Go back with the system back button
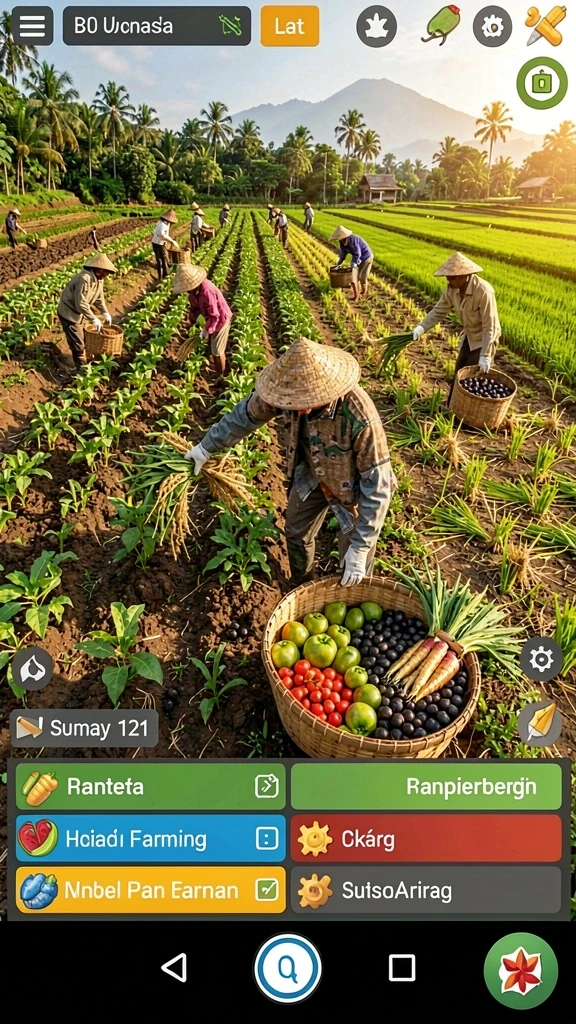The height and width of the screenshot is (1024, 576). point(174,967)
